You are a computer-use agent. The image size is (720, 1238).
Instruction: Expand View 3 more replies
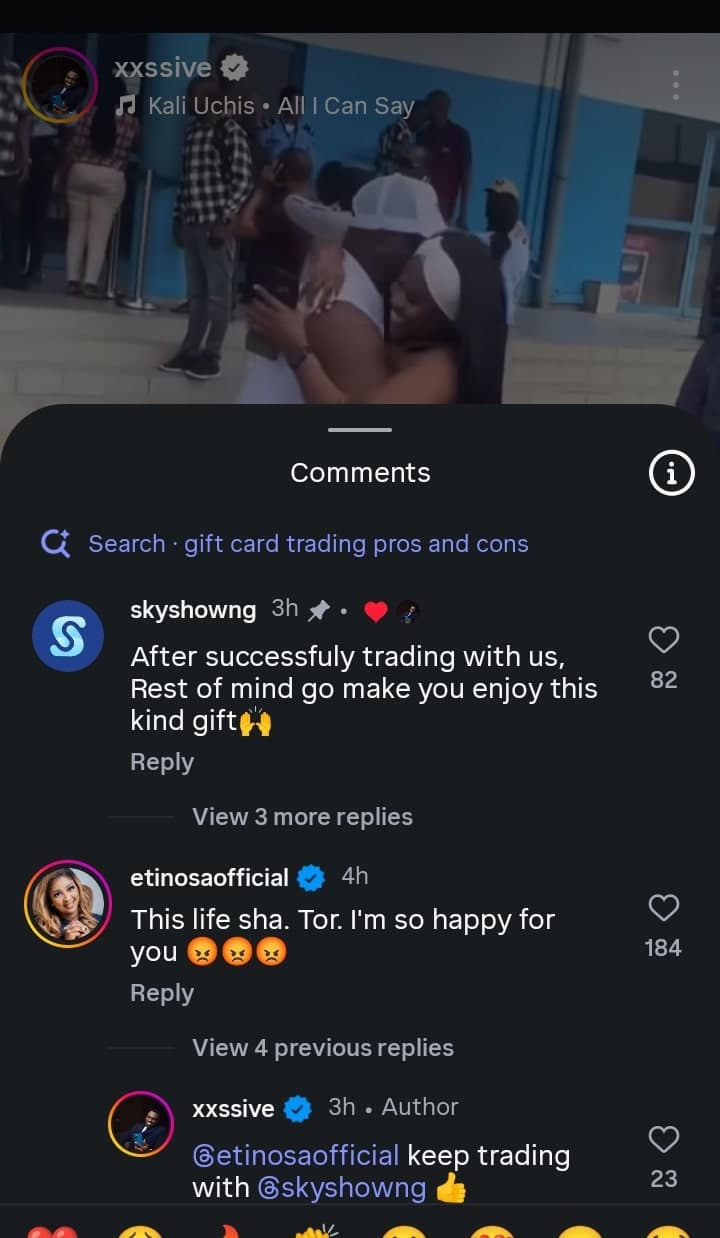coord(302,817)
